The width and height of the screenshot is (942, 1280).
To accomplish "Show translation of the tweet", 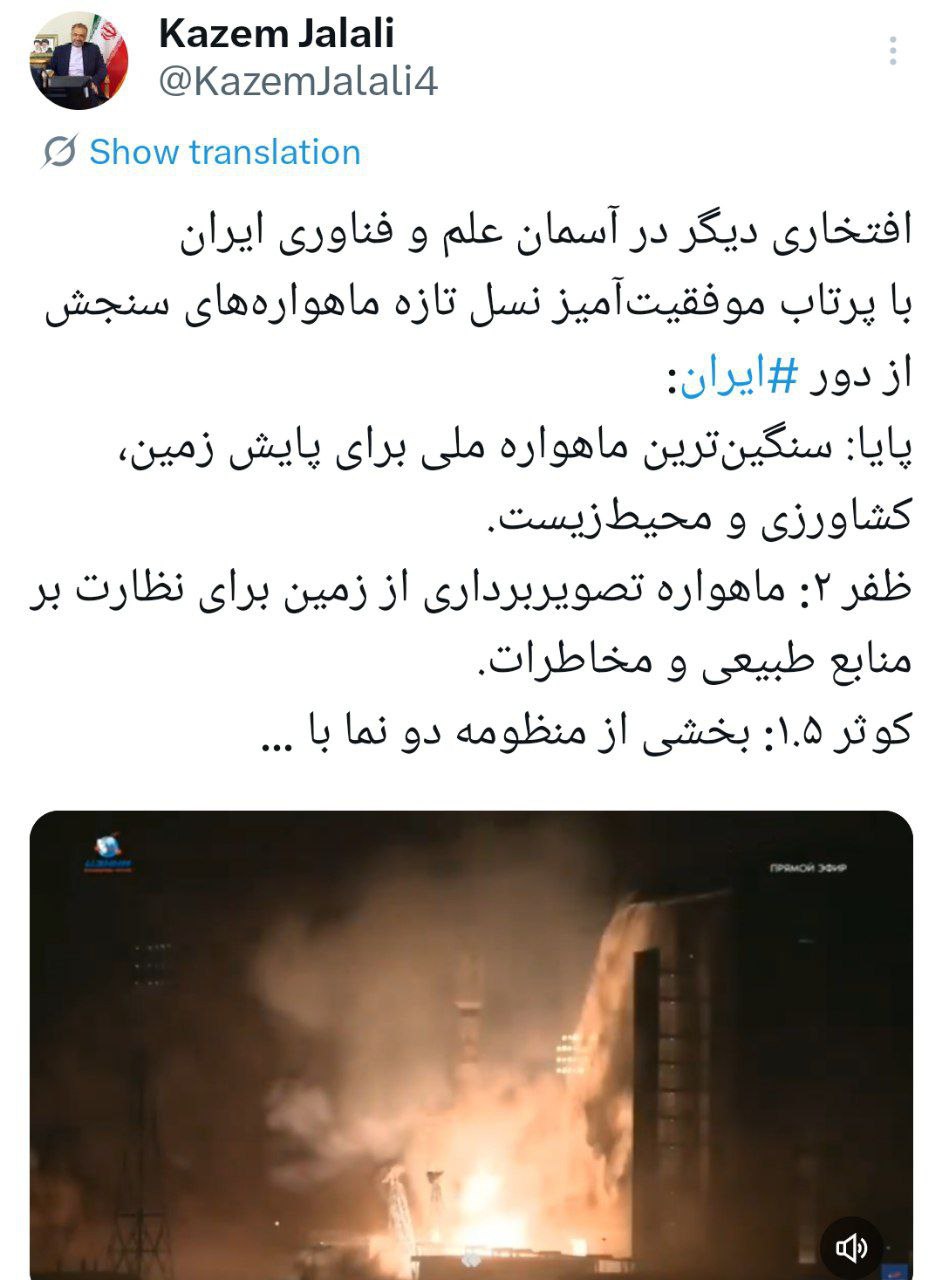I will click(x=224, y=152).
